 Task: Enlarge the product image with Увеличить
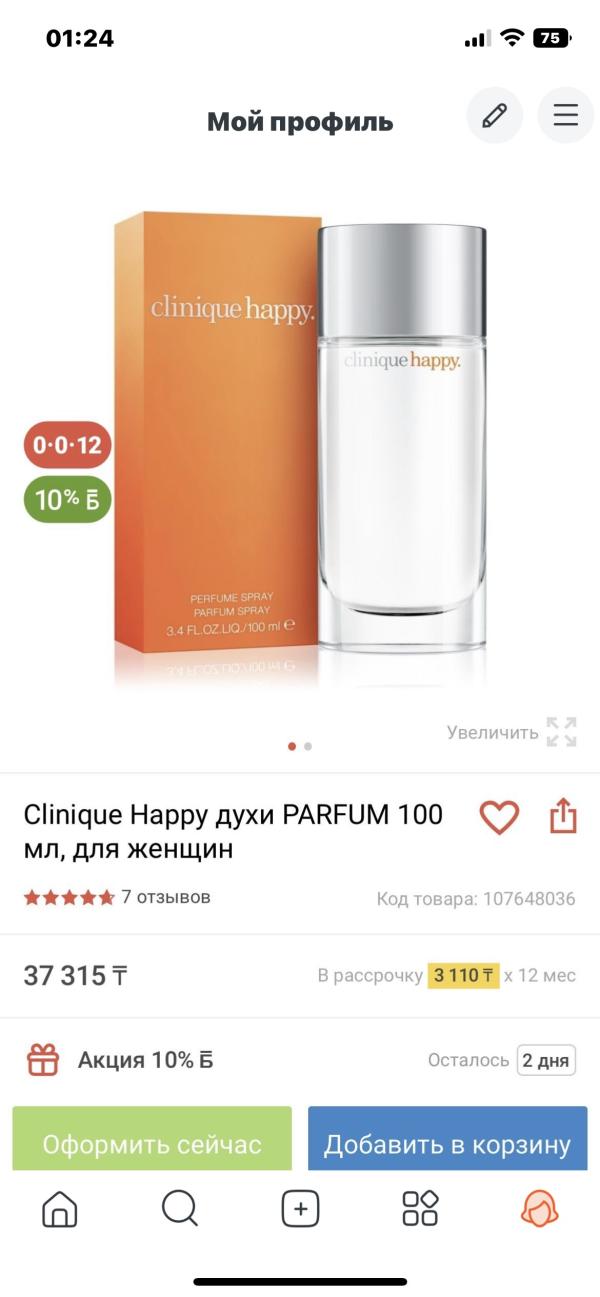click(x=512, y=732)
